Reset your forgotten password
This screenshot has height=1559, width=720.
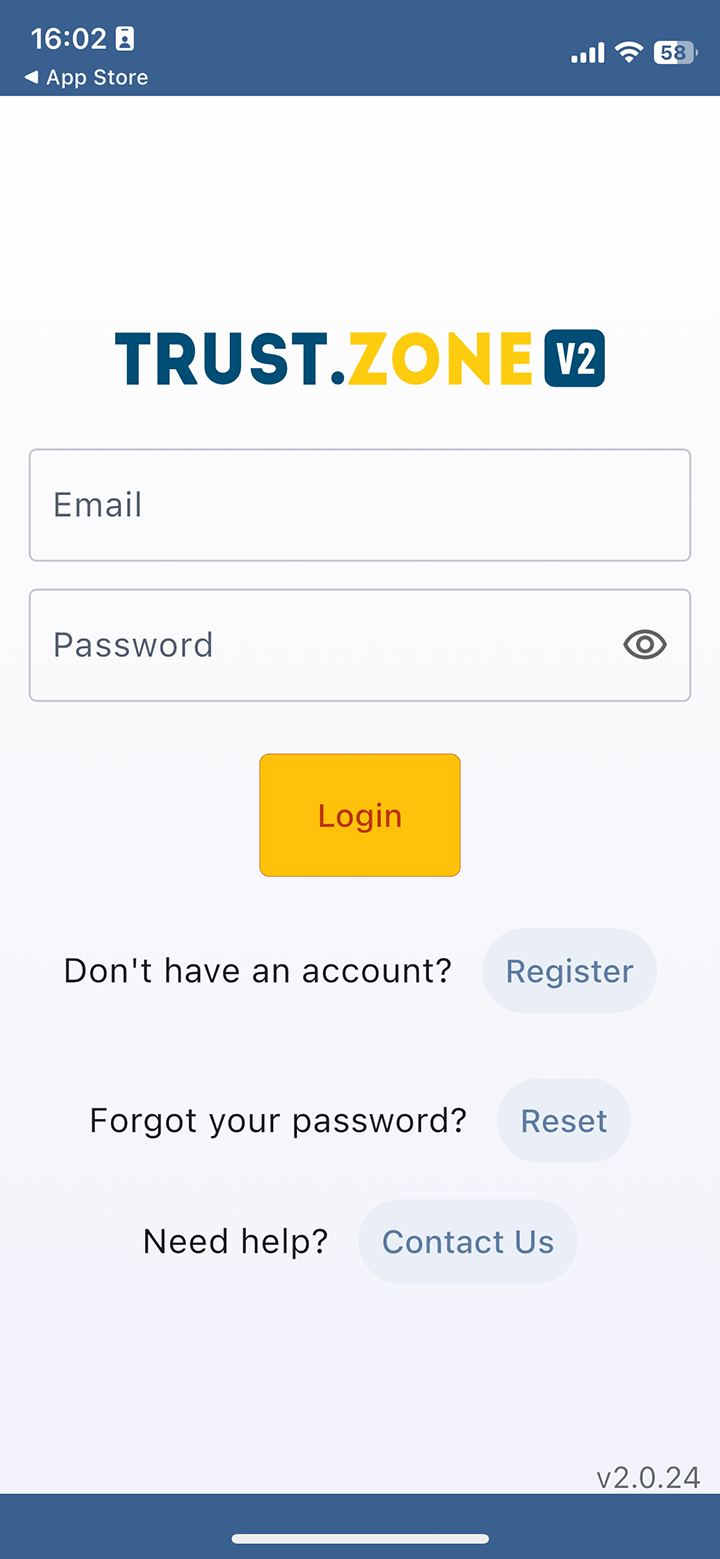564,1121
